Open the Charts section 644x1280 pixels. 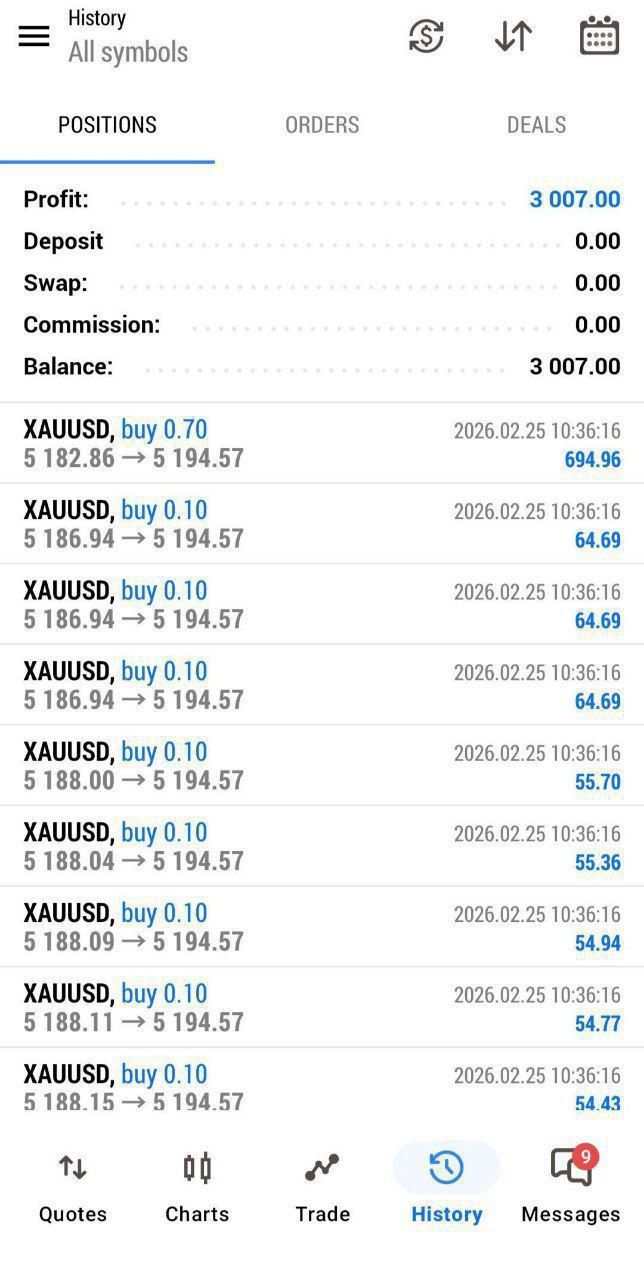(197, 1188)
